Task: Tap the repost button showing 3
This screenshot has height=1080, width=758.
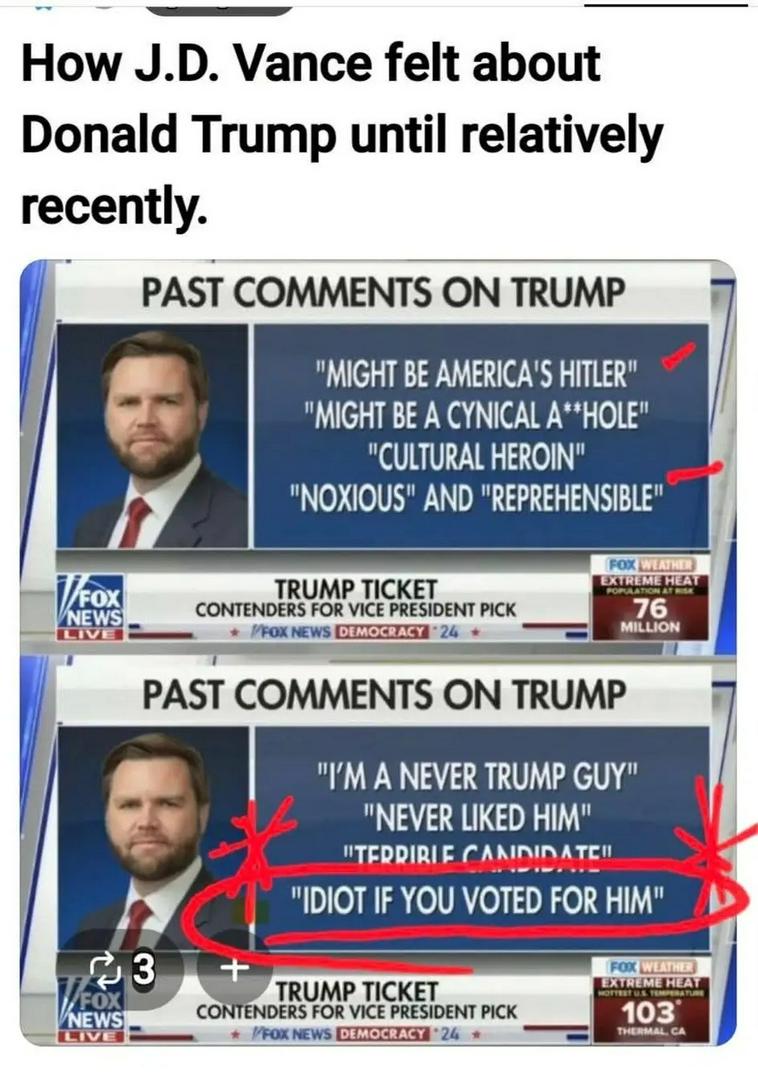Action: tap(121, 967)
